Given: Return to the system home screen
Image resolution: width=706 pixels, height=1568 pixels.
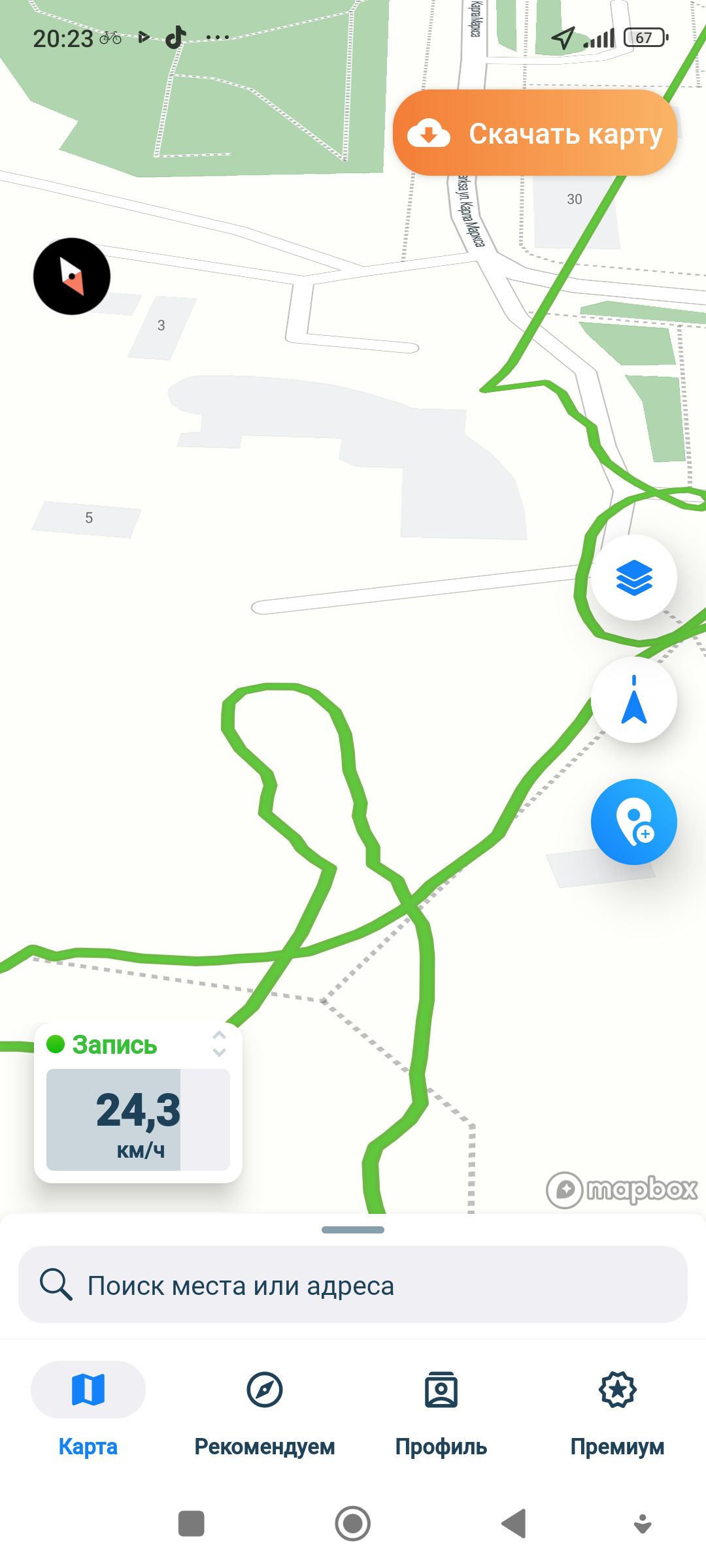Looking at the screenshot, I should [353, 1524].
